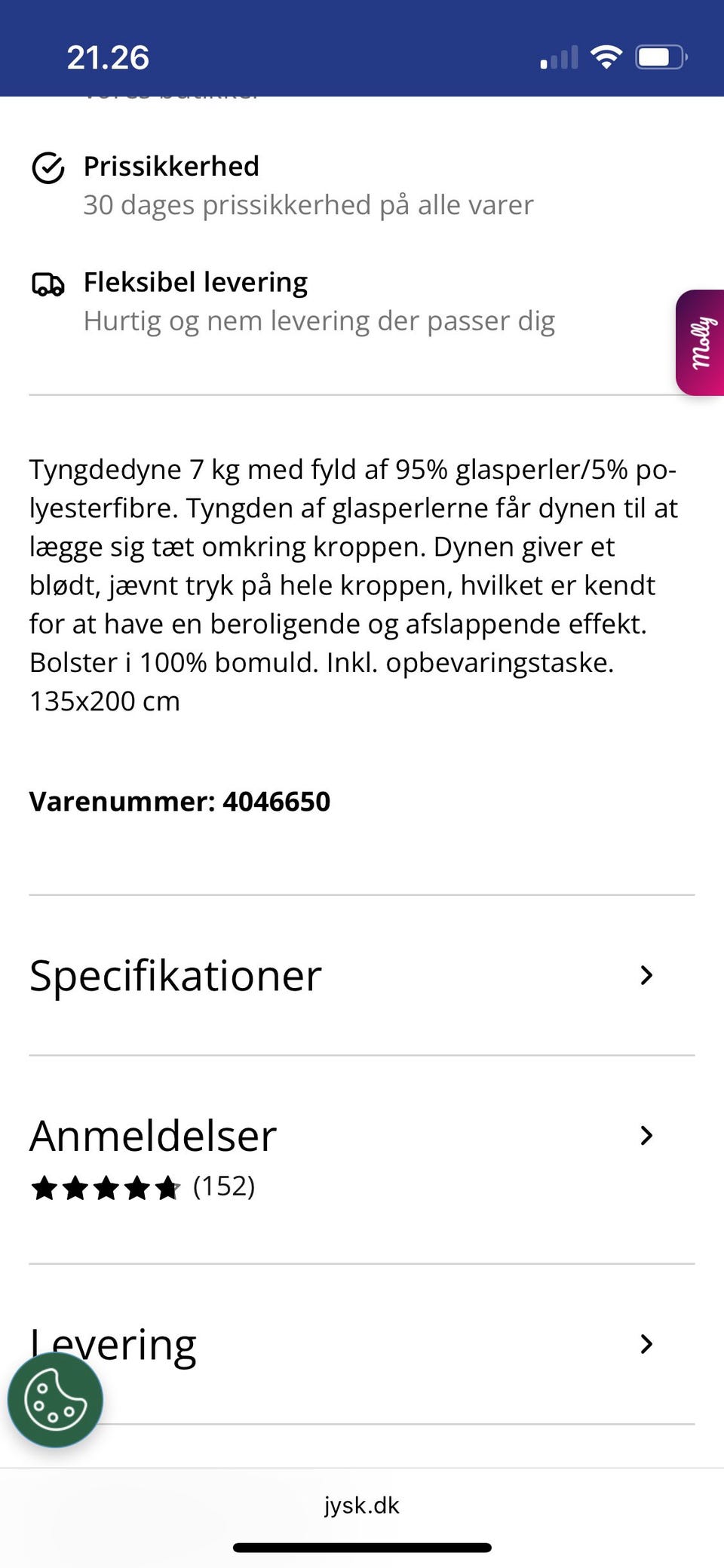
Task: Expand the Specifikationer section
Action: [x=646, y=975]
